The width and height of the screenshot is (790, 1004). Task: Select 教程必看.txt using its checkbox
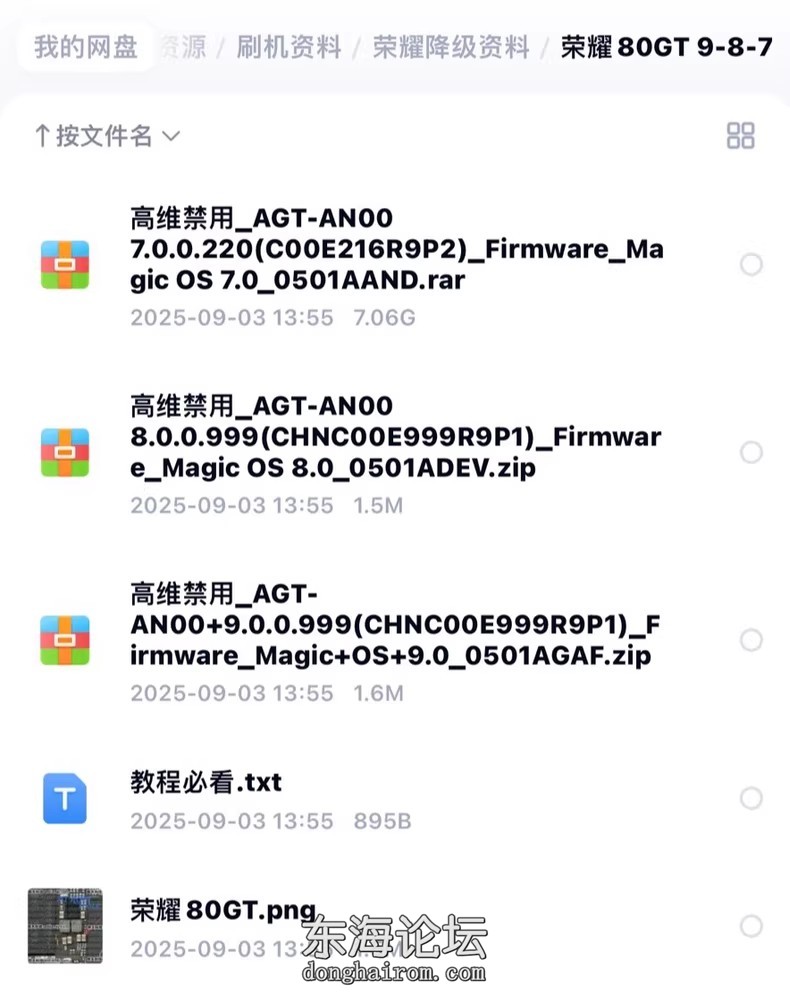click(x=751, y=798)
